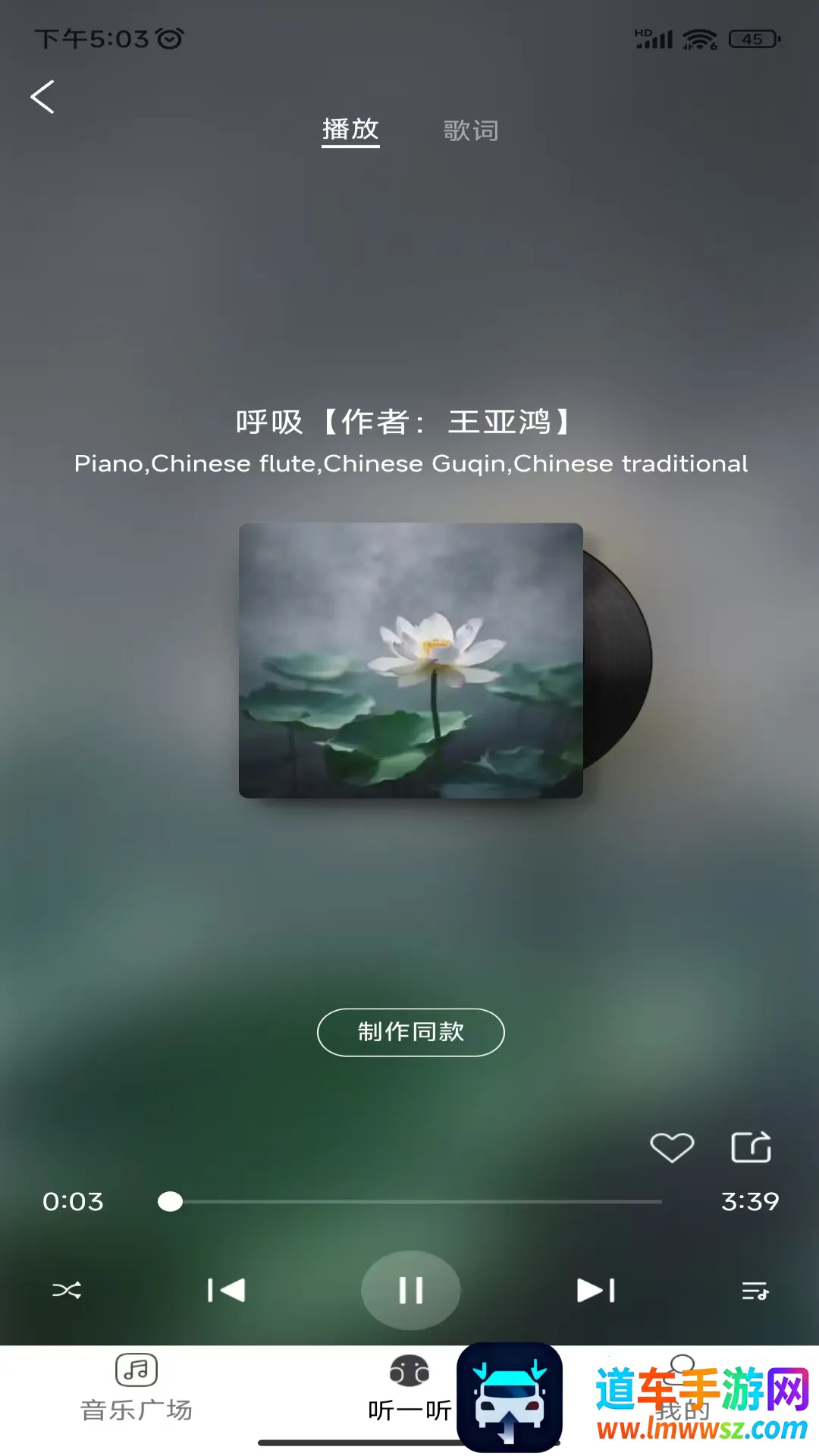Switch to the 歌词 lyrics tab
The width and height of the screenshot is (819, 1456).
pos(471,130)
